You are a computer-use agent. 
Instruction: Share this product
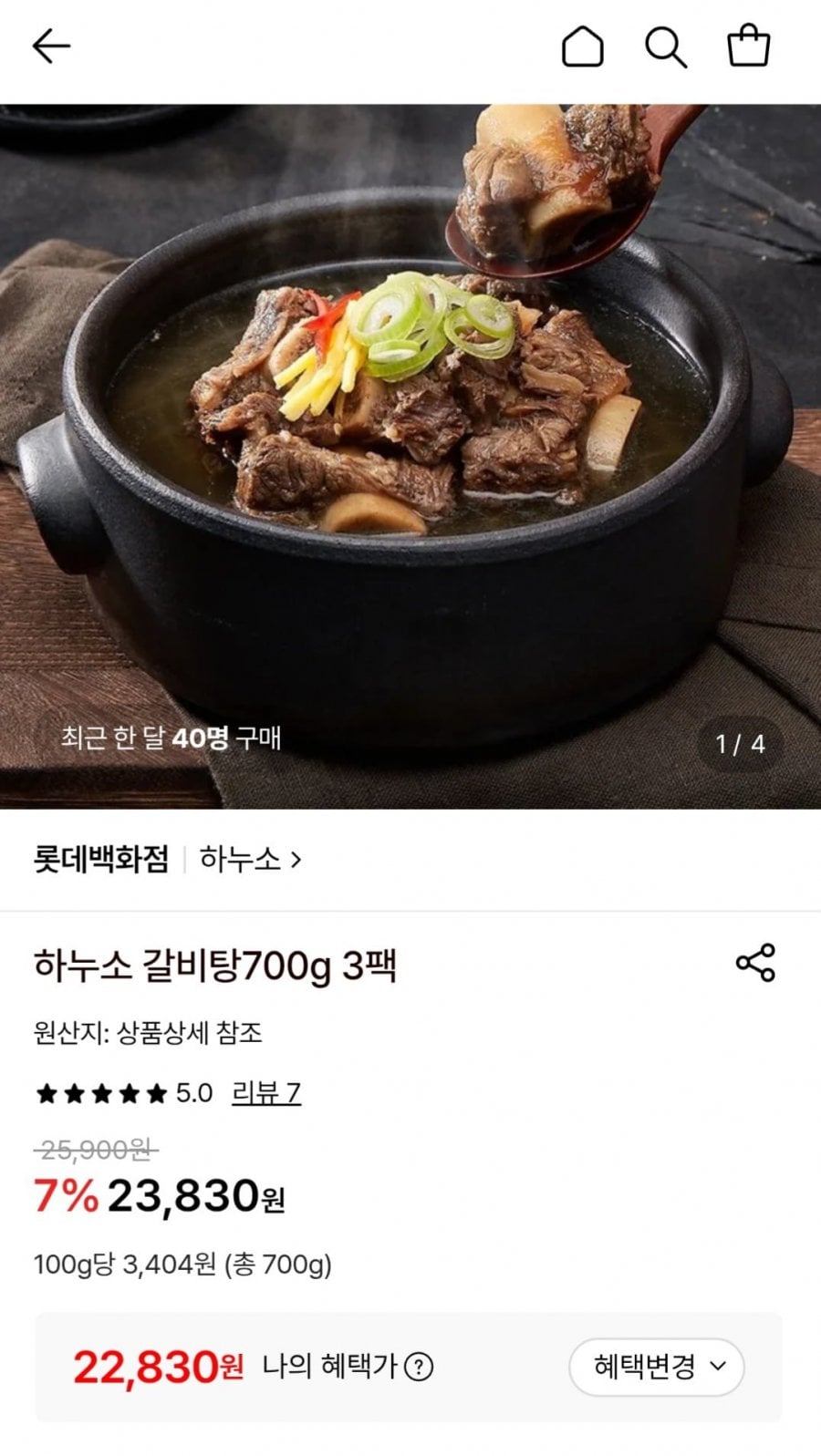(x=755, y=963)
